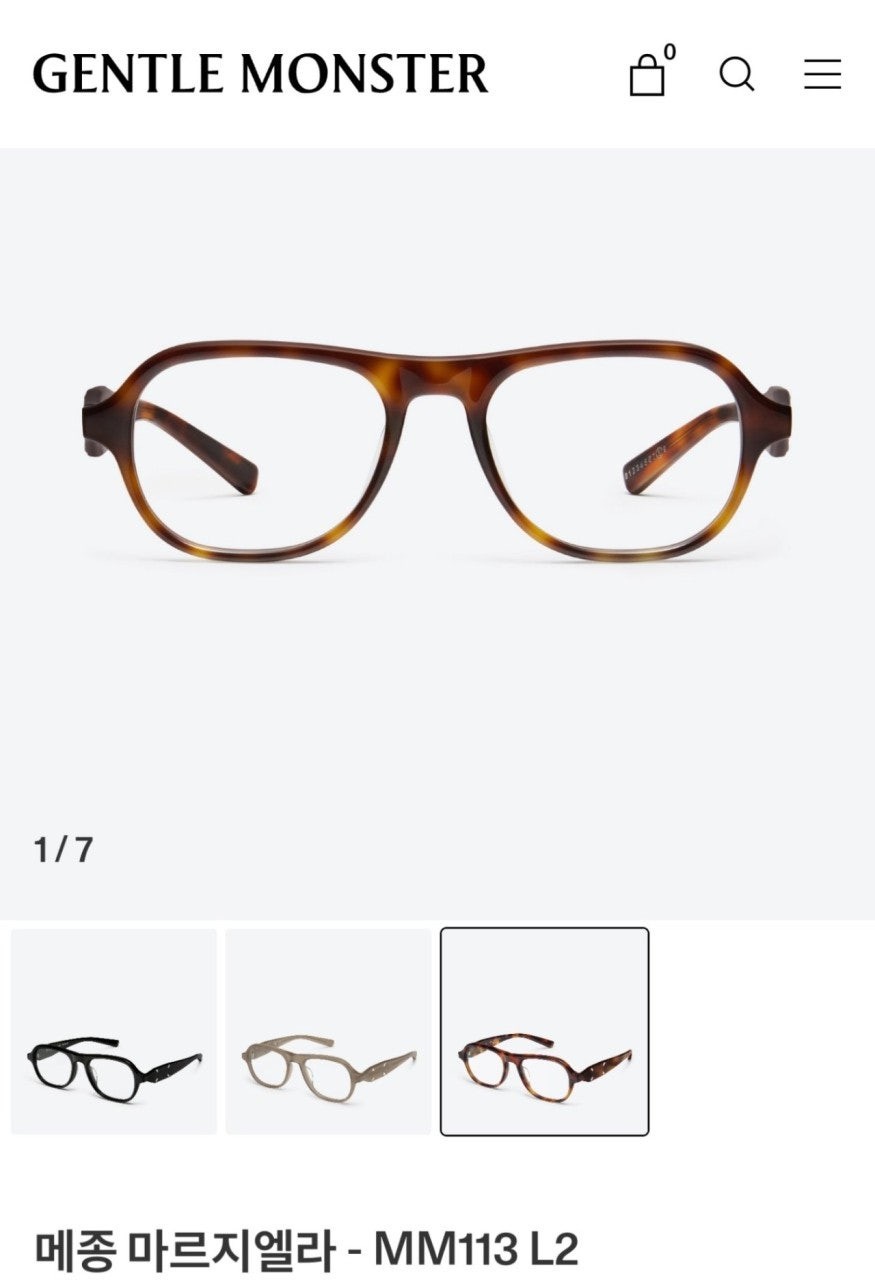The width and height of the screenshot is (875, 1280).
Task: Select the black frame color variant
Action: click(x=114, y=1032)
